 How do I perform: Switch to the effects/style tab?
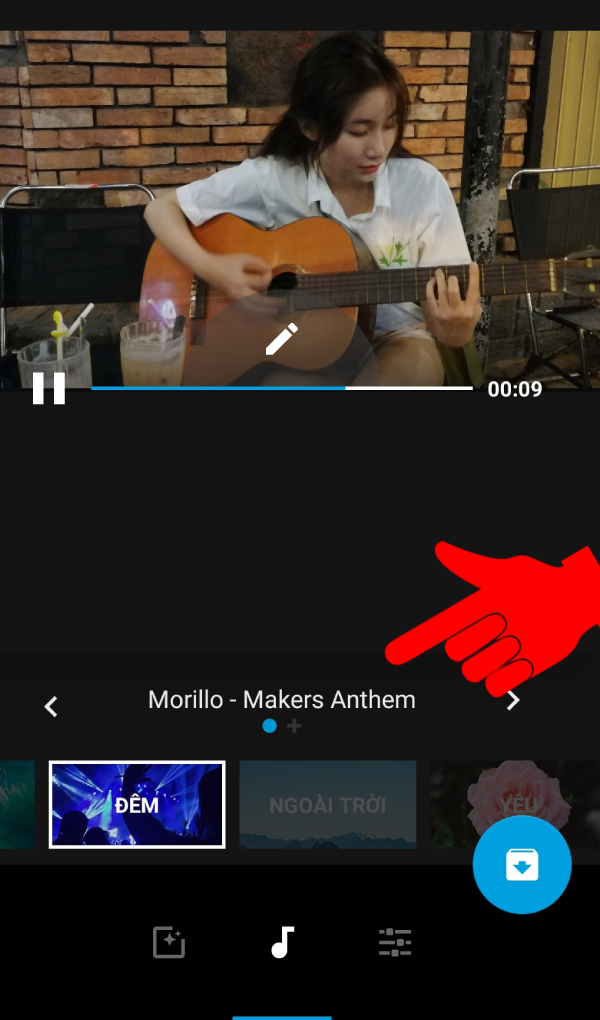[x=169, y=942]
